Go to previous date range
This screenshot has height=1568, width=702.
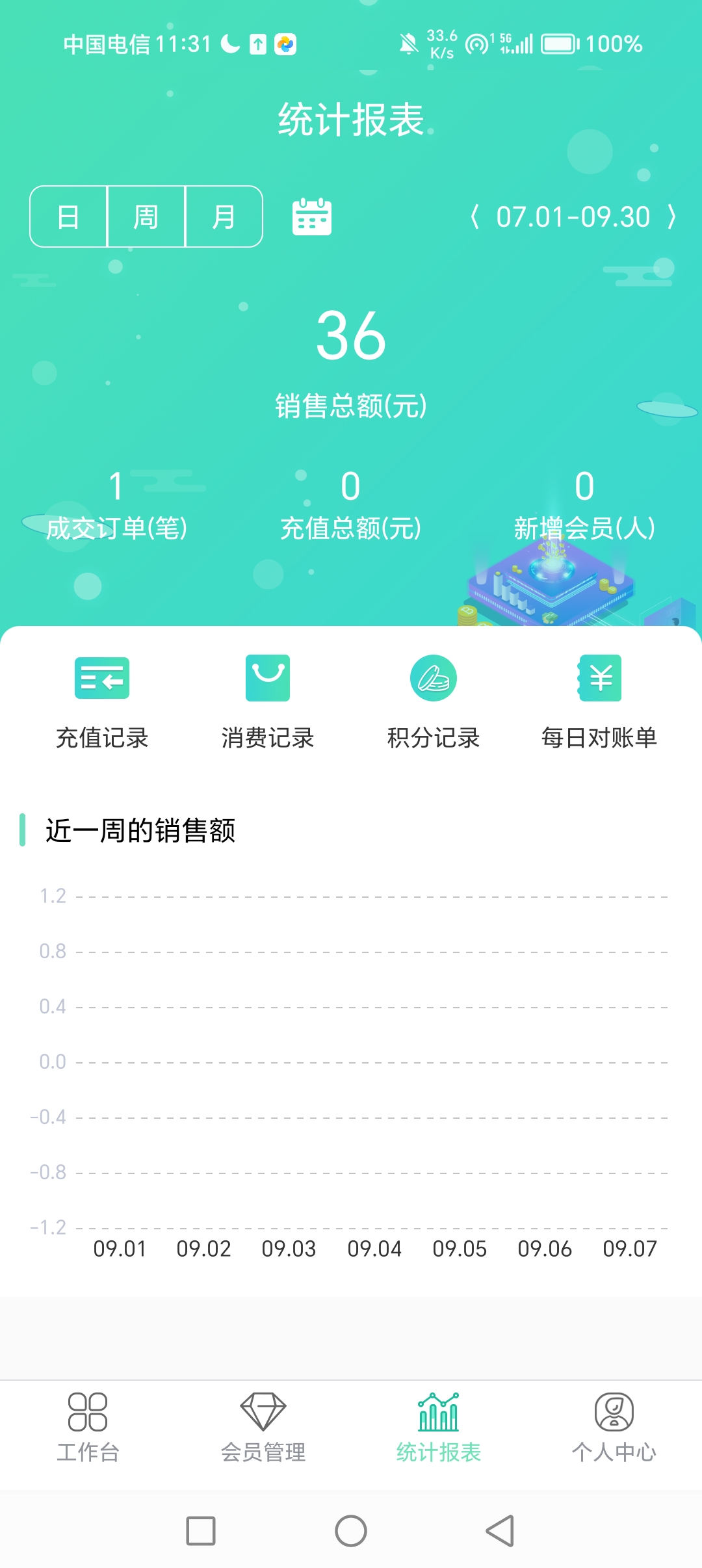[474, 216]
